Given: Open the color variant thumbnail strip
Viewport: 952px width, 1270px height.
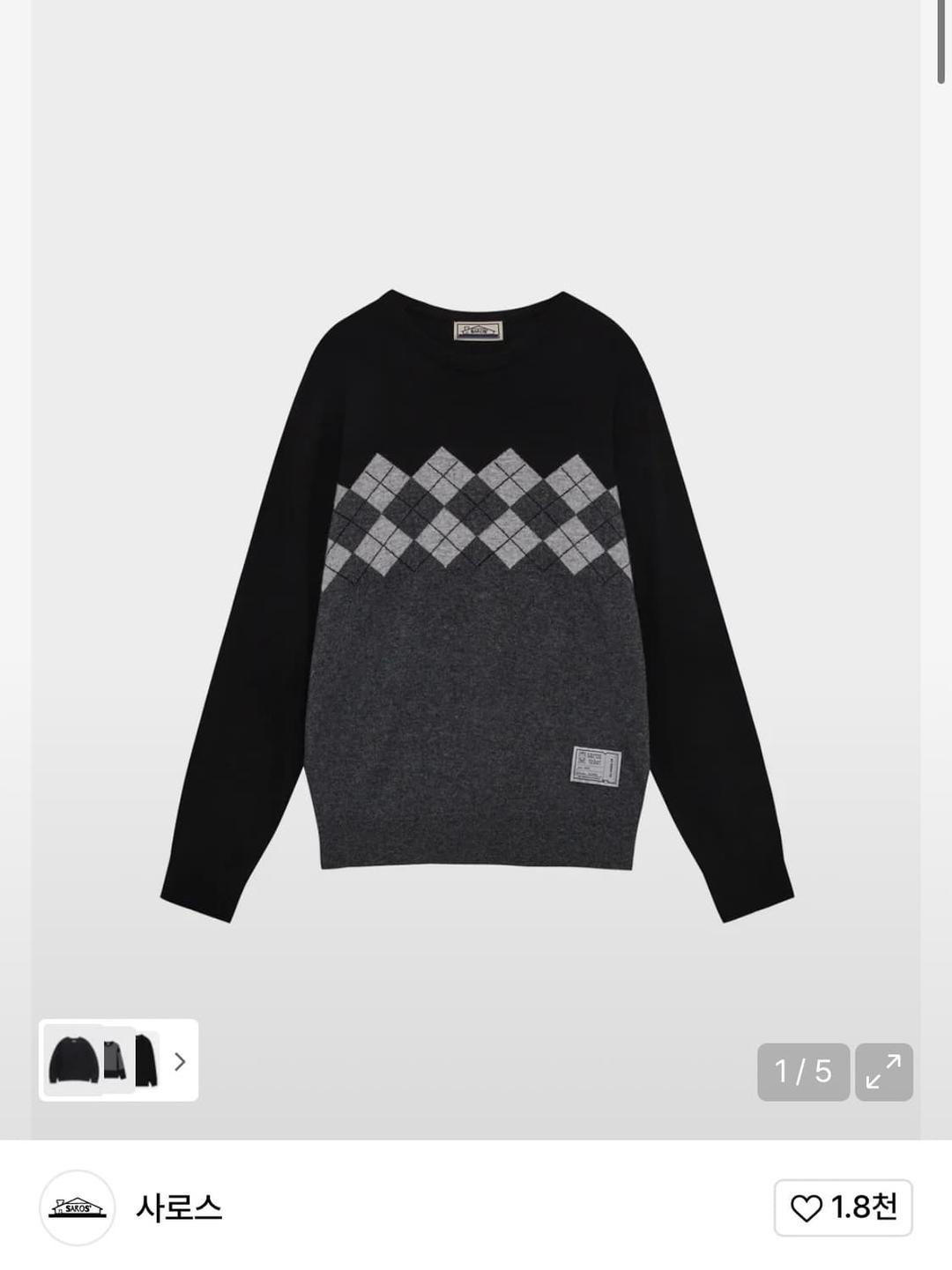Looking at the screenshot, I should click(118, 1060).
